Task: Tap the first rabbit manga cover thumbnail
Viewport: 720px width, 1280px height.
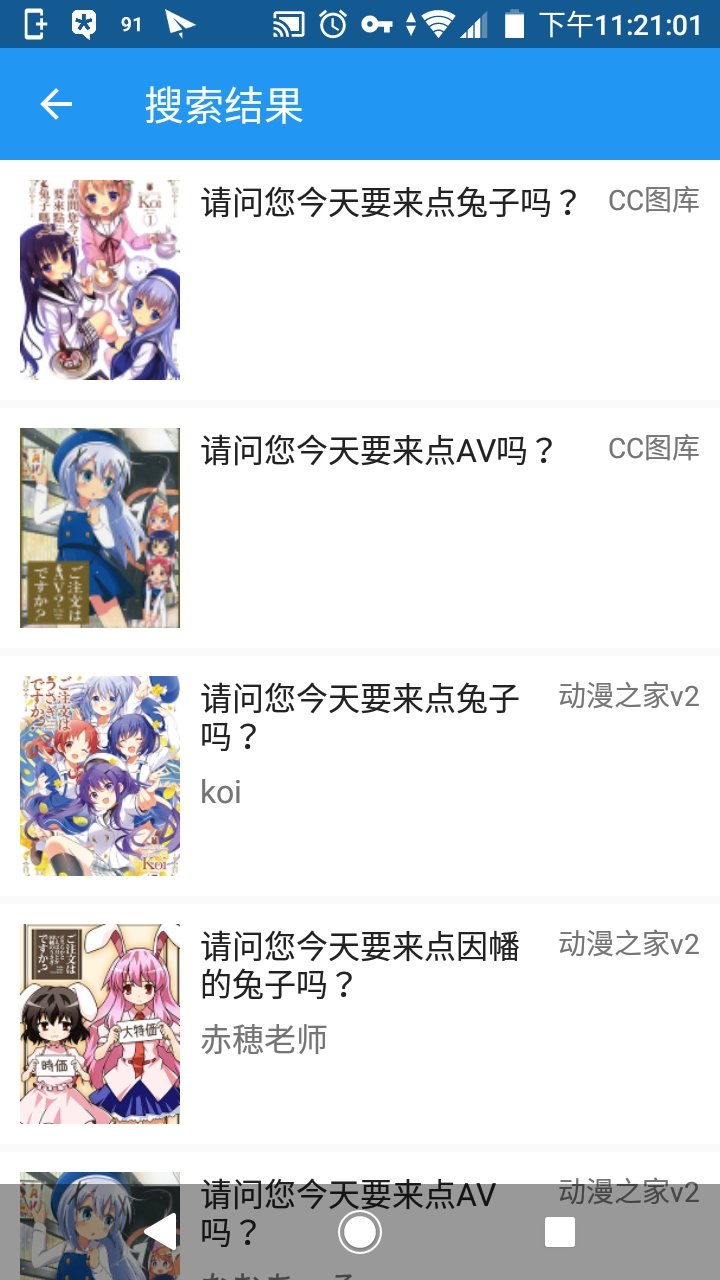Action: [100, 277]
